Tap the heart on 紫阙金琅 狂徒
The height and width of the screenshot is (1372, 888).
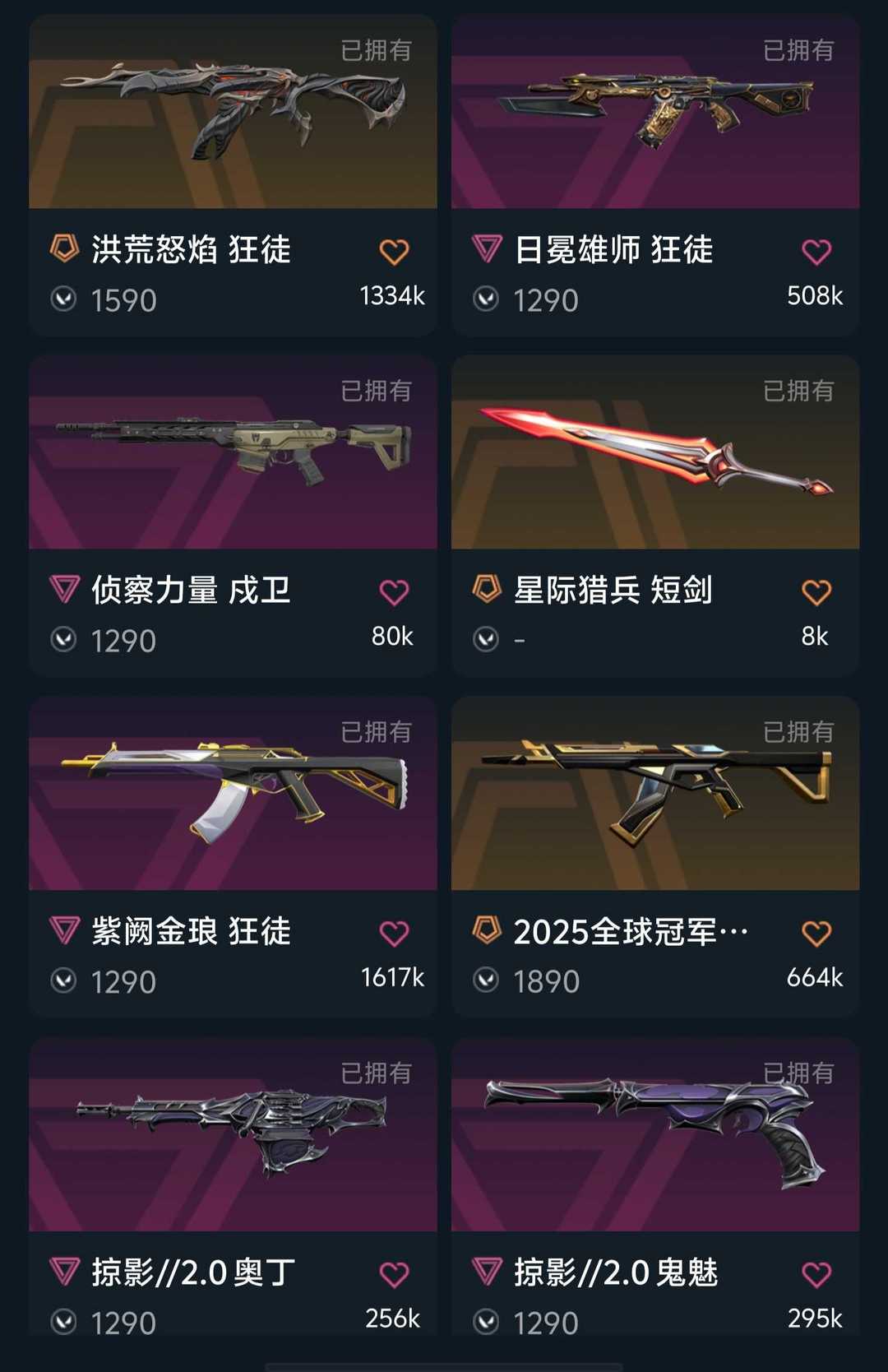coord(394,934)
